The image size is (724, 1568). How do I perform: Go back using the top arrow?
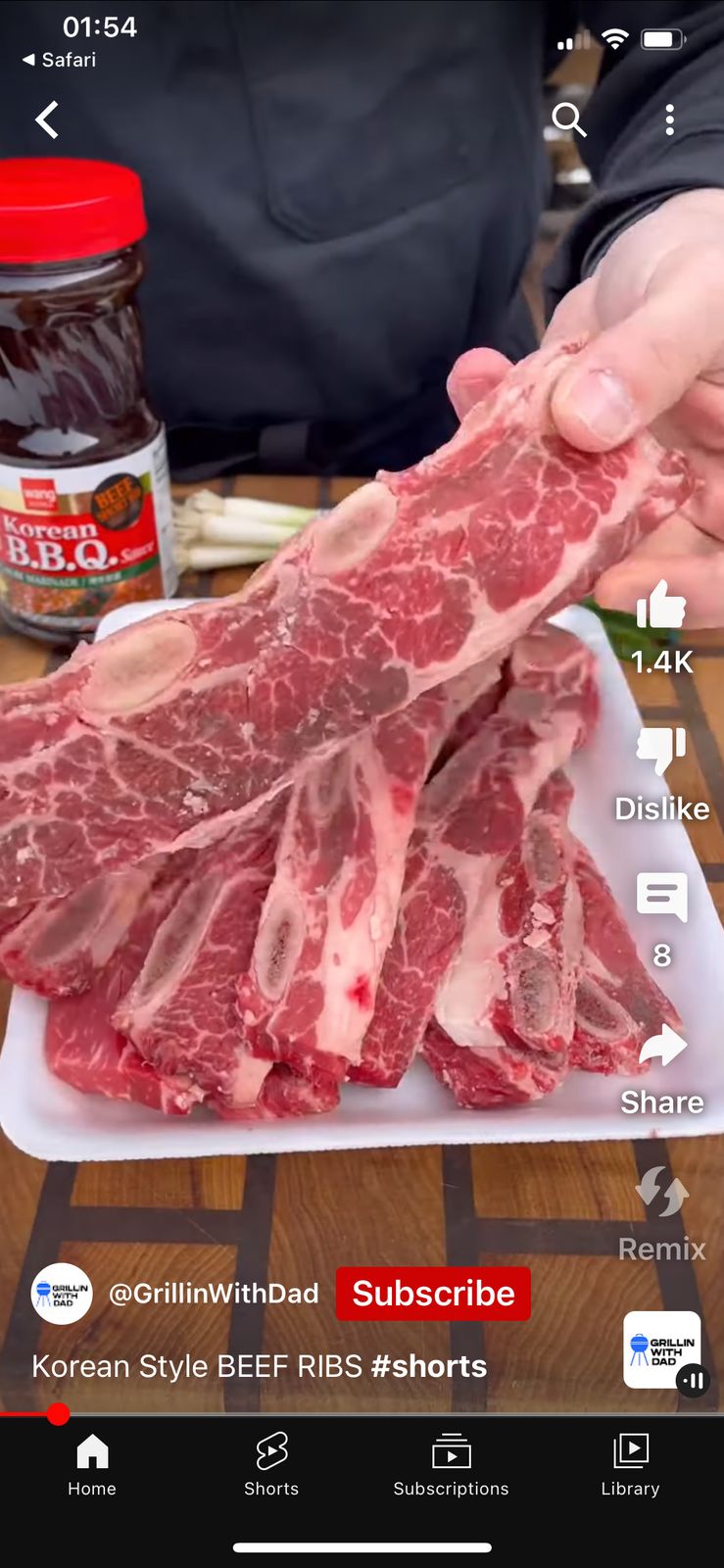click(47, 121)
